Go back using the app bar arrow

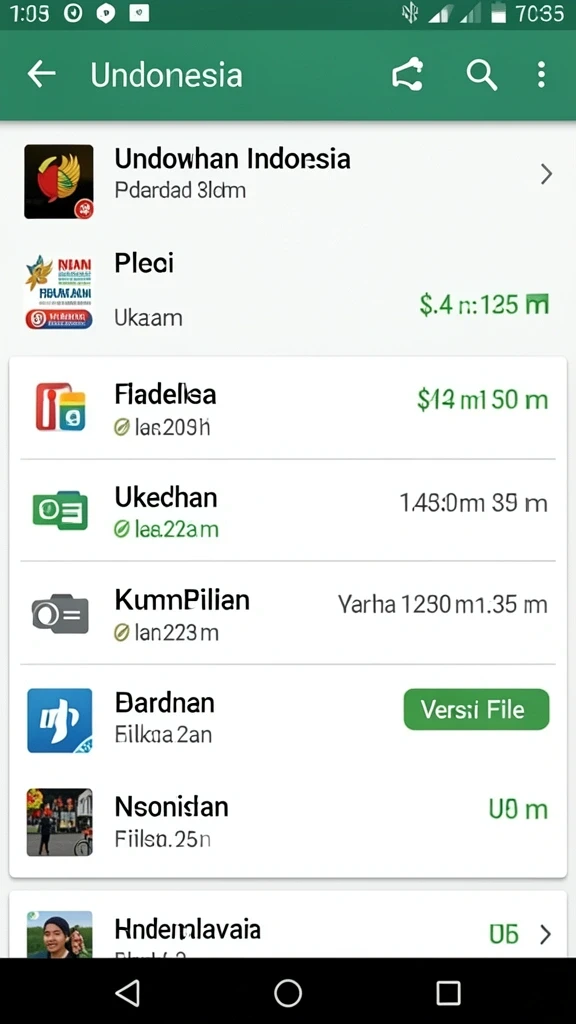41,74
